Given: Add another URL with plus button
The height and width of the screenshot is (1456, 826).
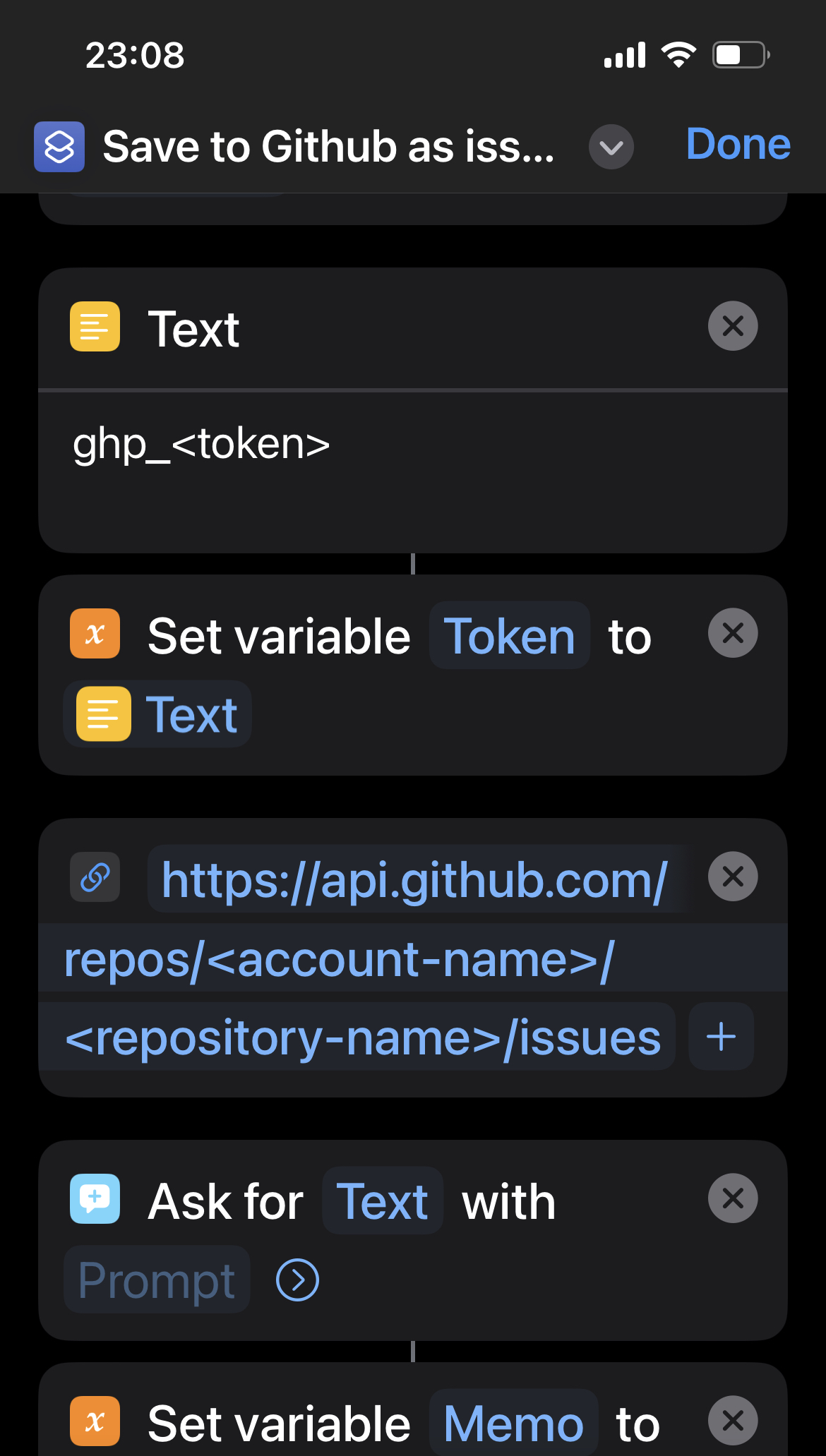Looking at the screenshot, I should click(721, 1037).
